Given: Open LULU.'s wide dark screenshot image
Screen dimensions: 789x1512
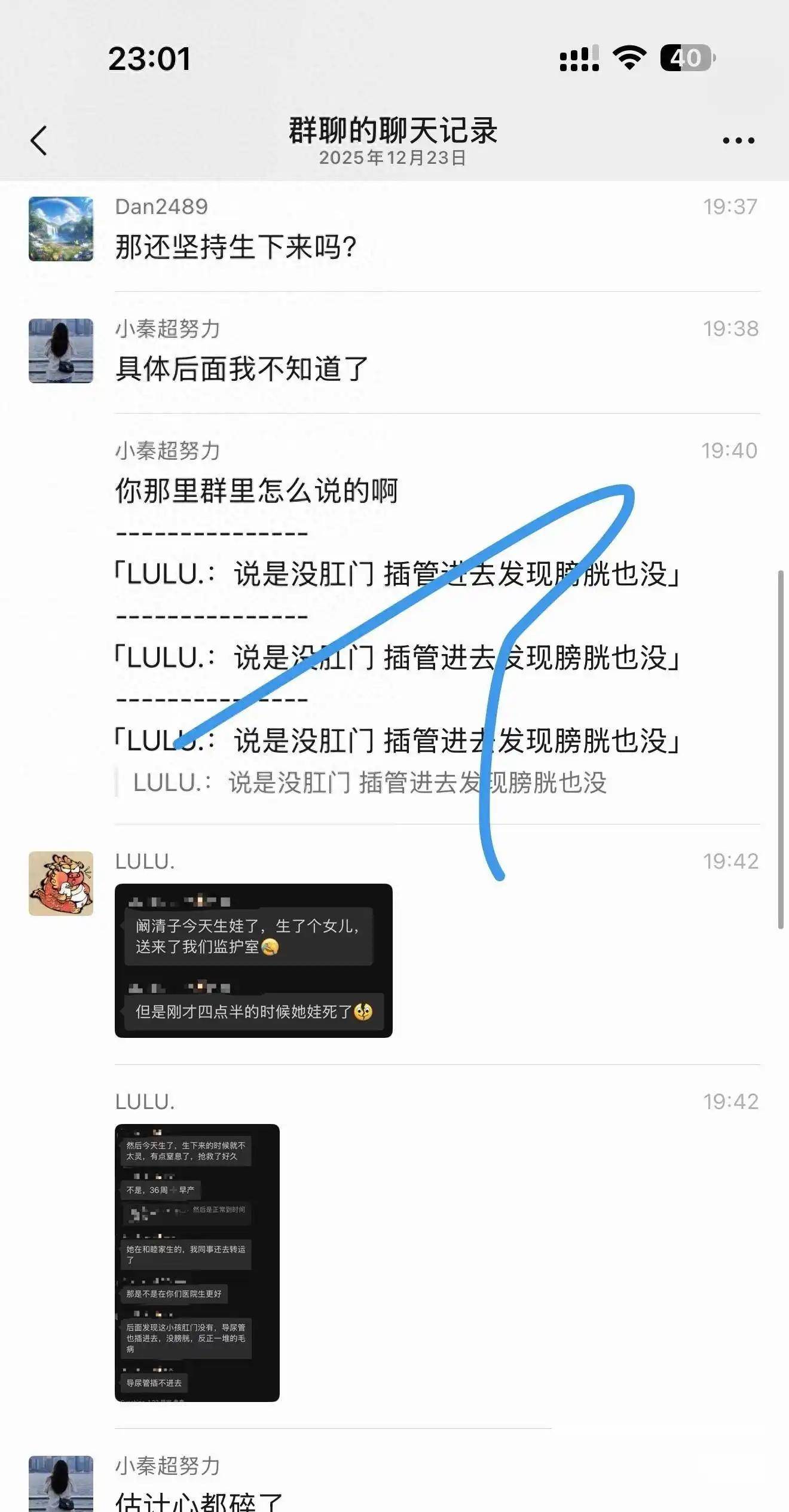Looking at the screenshot, I should tap(253, 960).
